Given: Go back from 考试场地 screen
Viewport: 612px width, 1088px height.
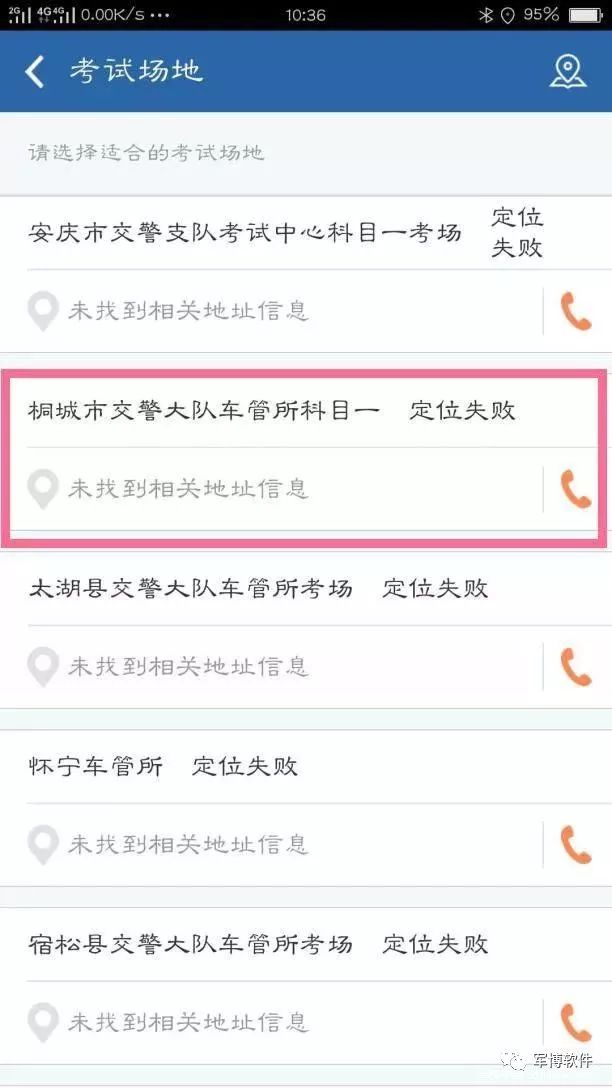Looking at the screenshot, I should pyautogui.click(x=35, y=71).
